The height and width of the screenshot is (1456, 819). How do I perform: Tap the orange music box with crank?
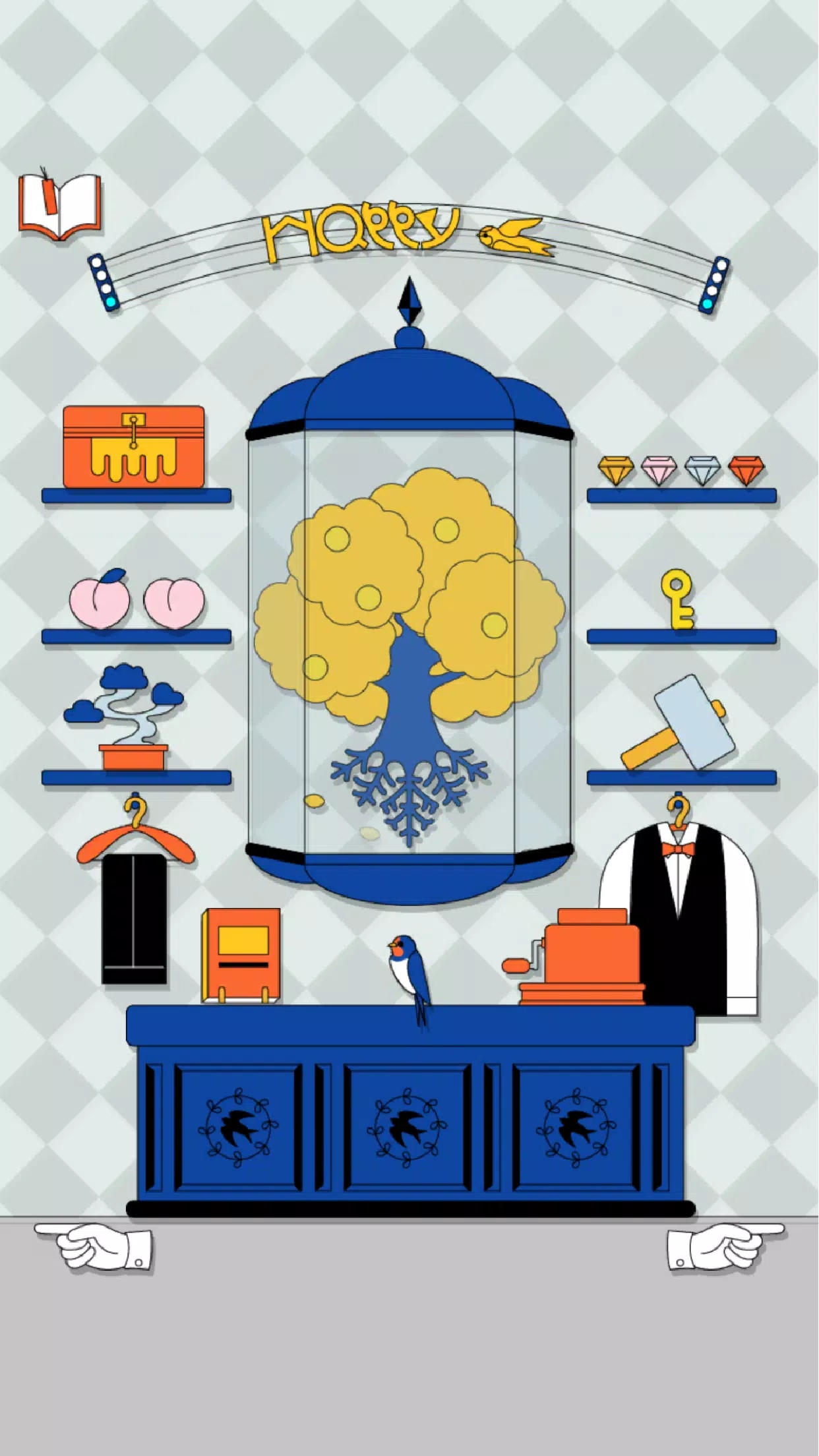(x=580, y=957)
